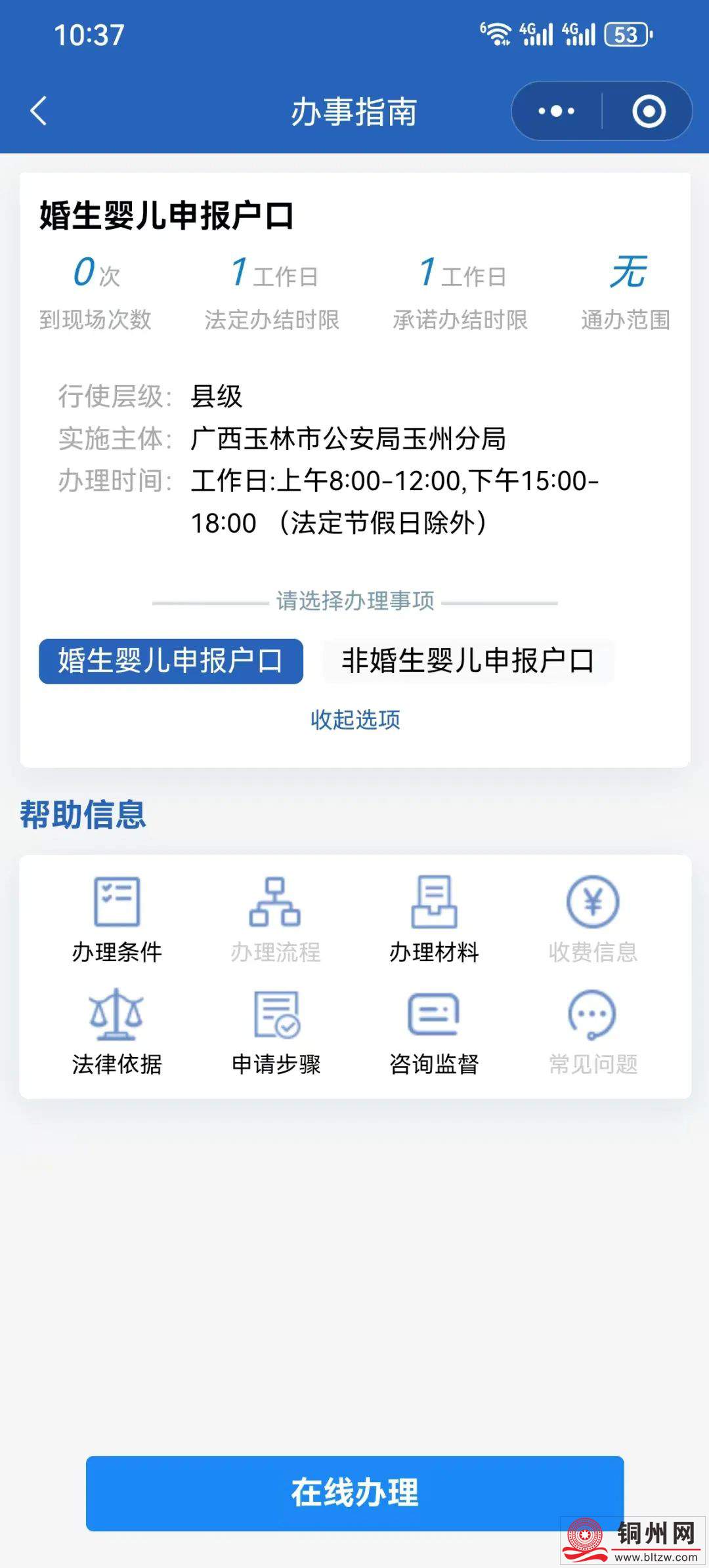709x1568 pixels.
Task: Select 婚生婴儿申报户口 option
Action: (171, 661)
